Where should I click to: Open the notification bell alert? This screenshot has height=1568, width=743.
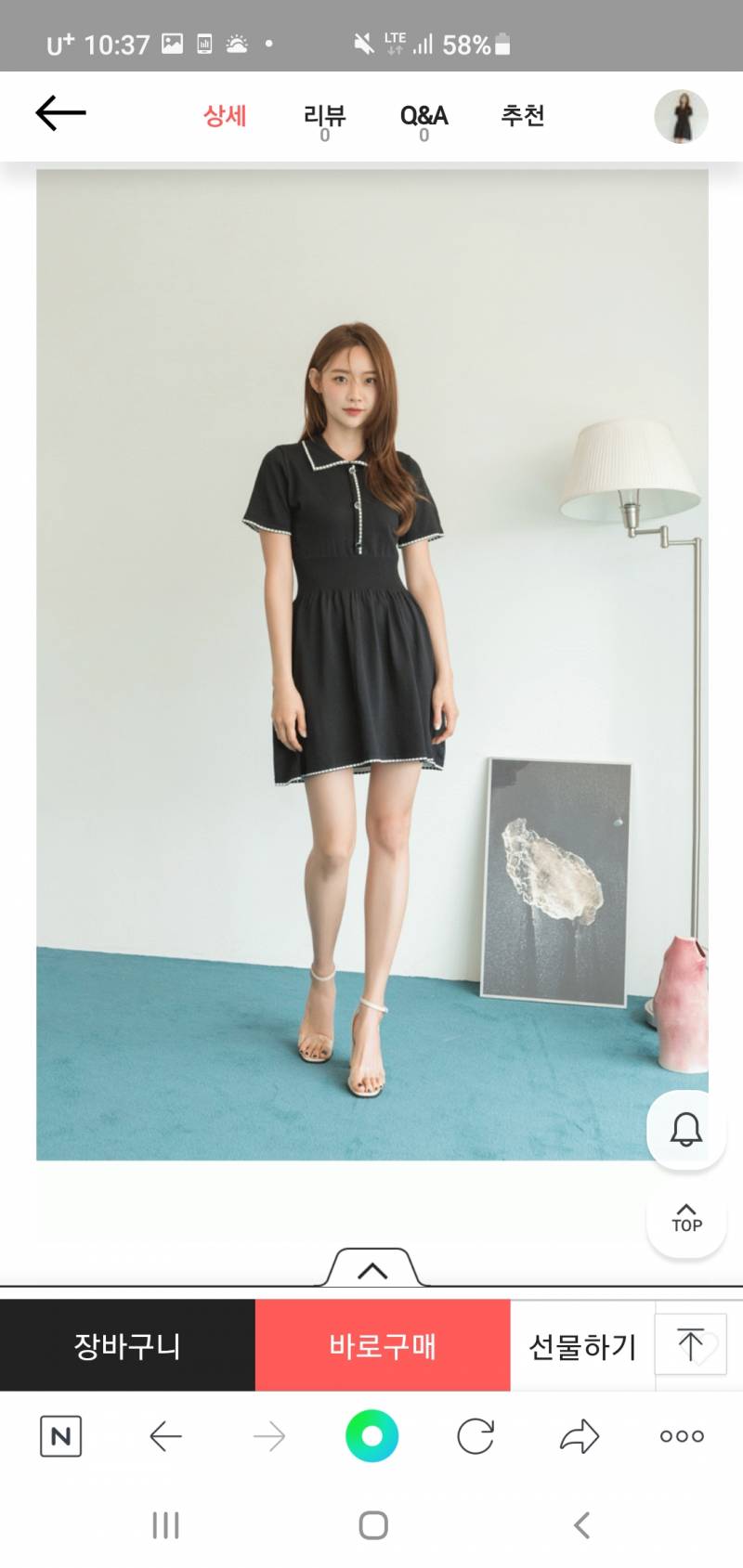point(685,1129)
